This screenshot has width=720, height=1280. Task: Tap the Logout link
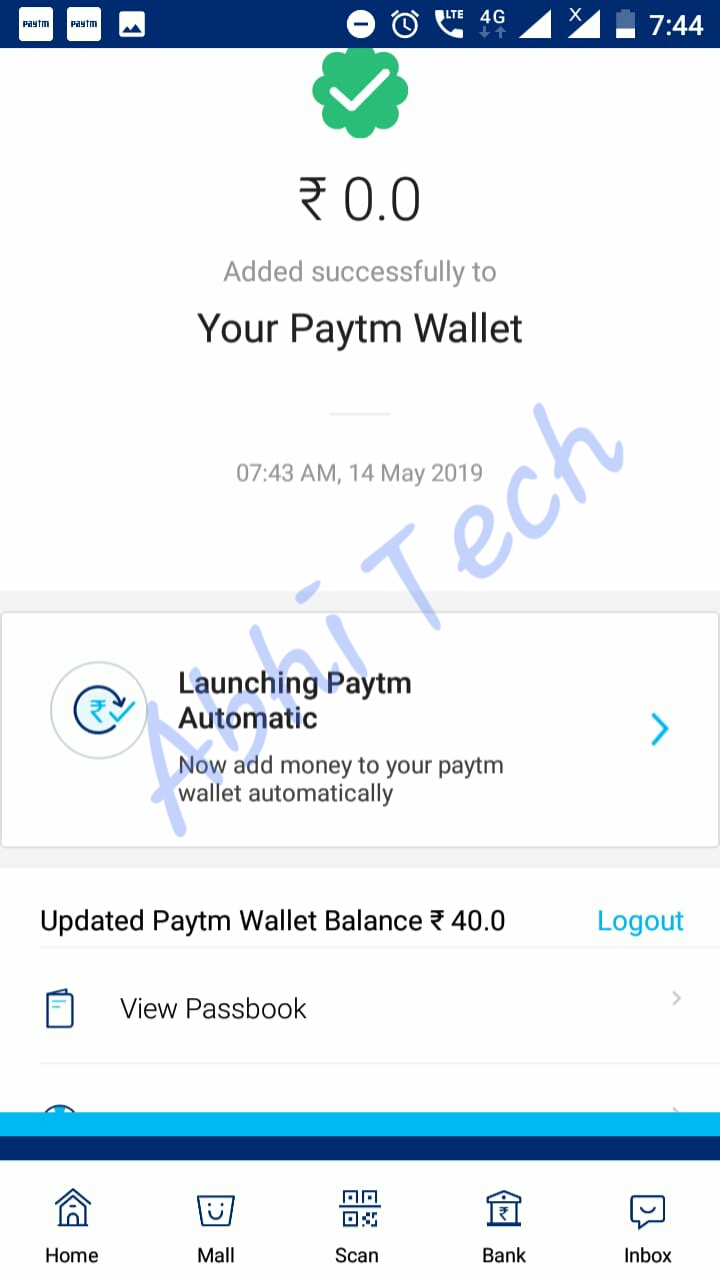click(x=640, y=921)
